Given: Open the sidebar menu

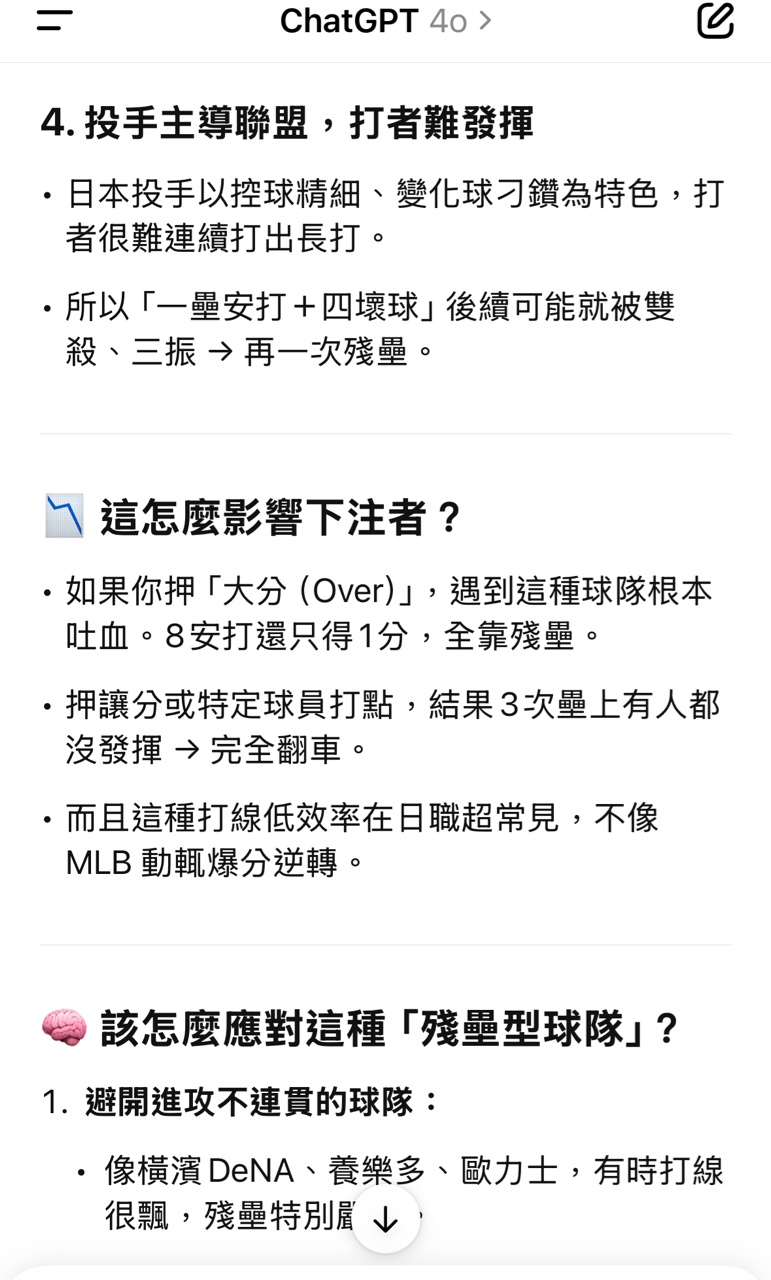Looking at the screenshot, I should coord(54,20).
